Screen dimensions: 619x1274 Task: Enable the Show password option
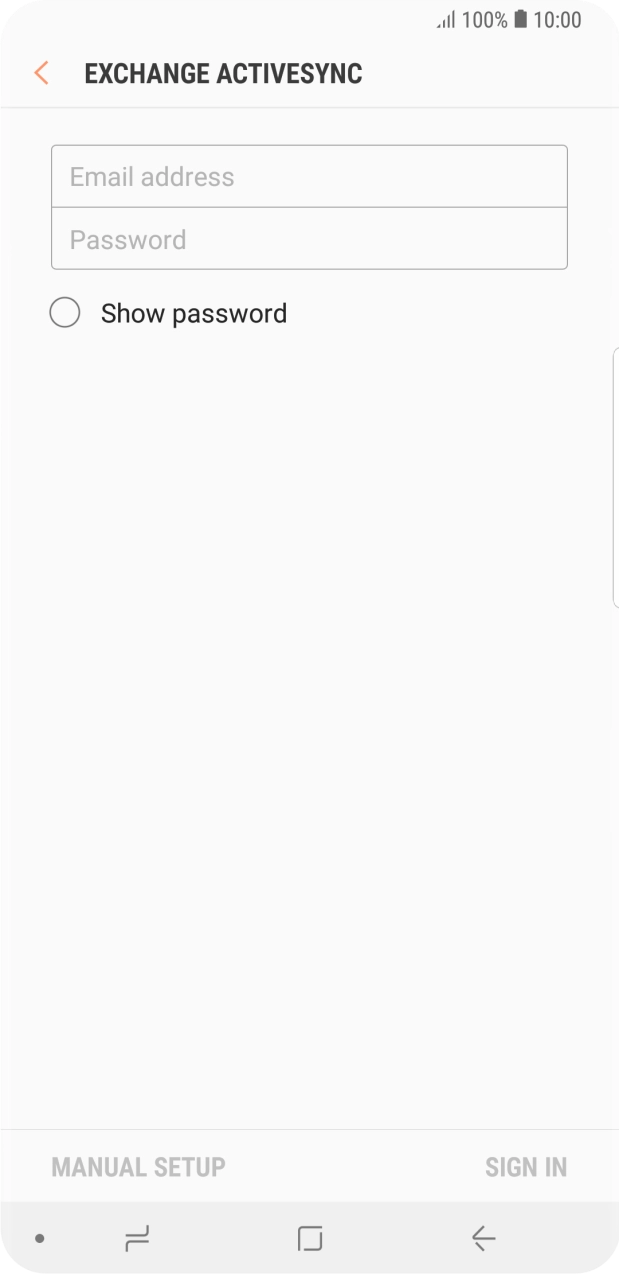[x=65, y=313]
